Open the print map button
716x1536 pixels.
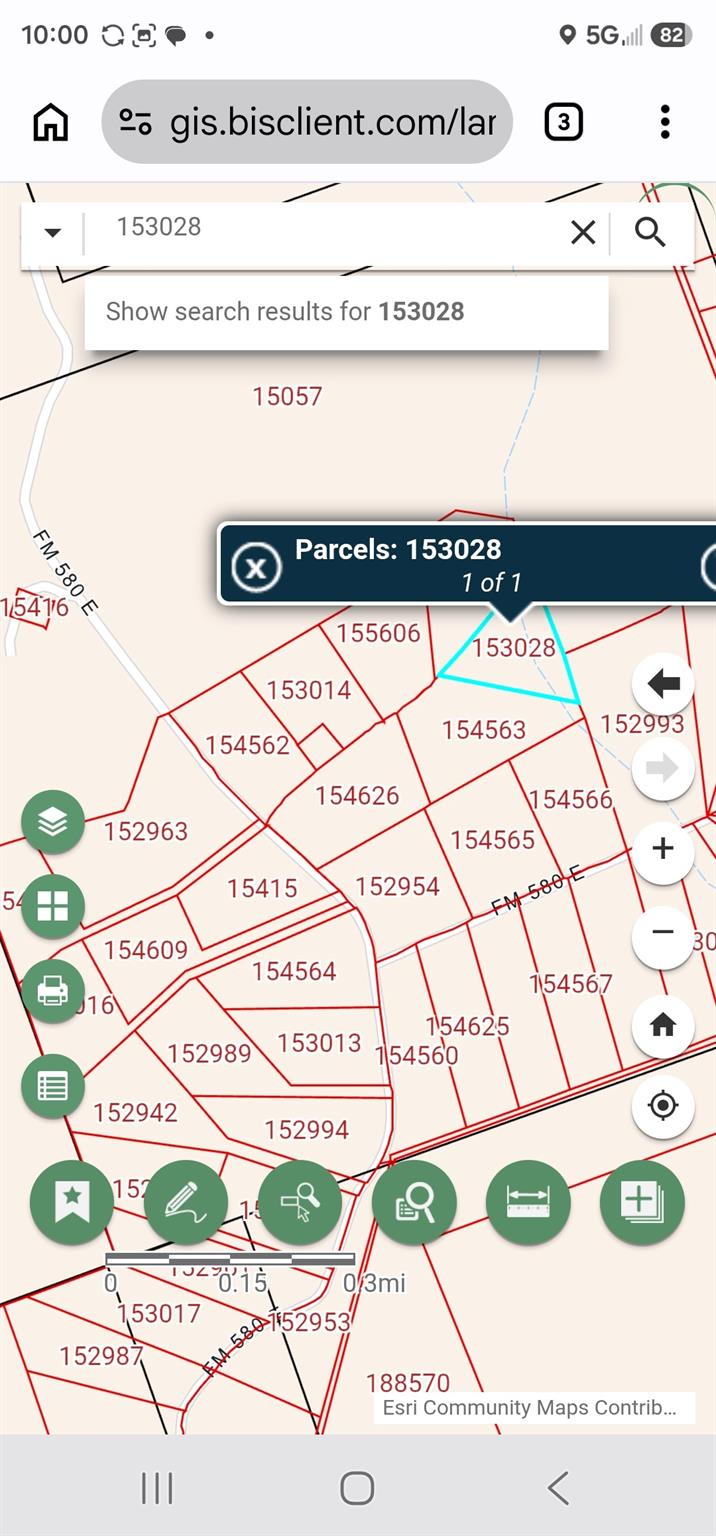pos(53,991)
